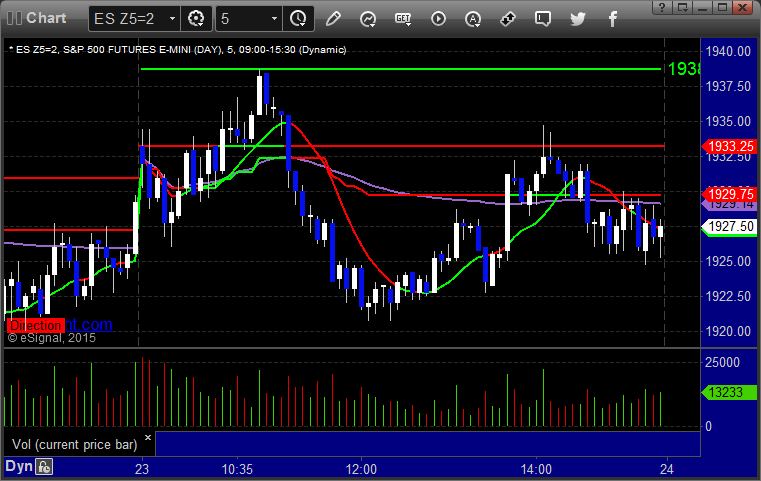761x481 pixels.
Task: Open the studies icon next to pencil
Action: point(368,18)
